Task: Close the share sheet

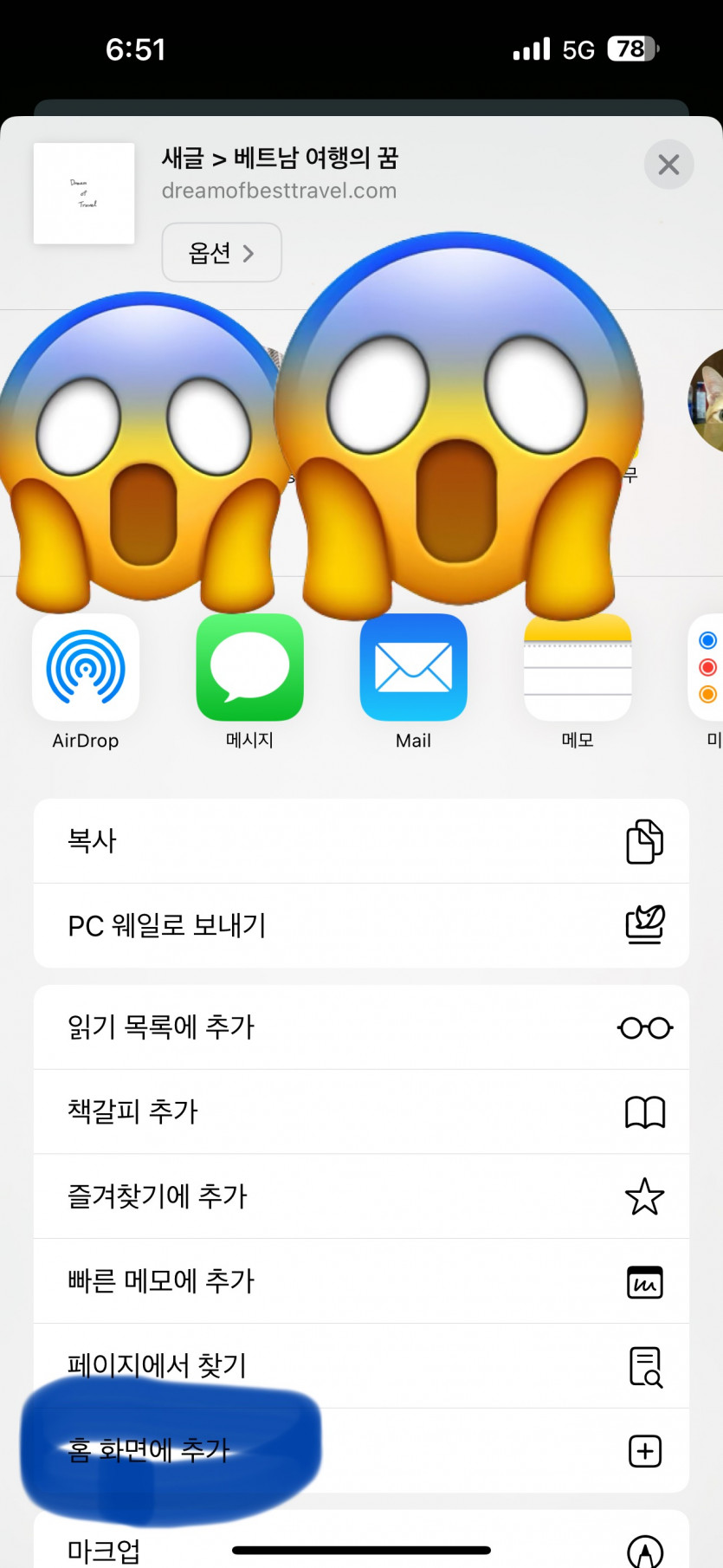Action: point(668,165)
